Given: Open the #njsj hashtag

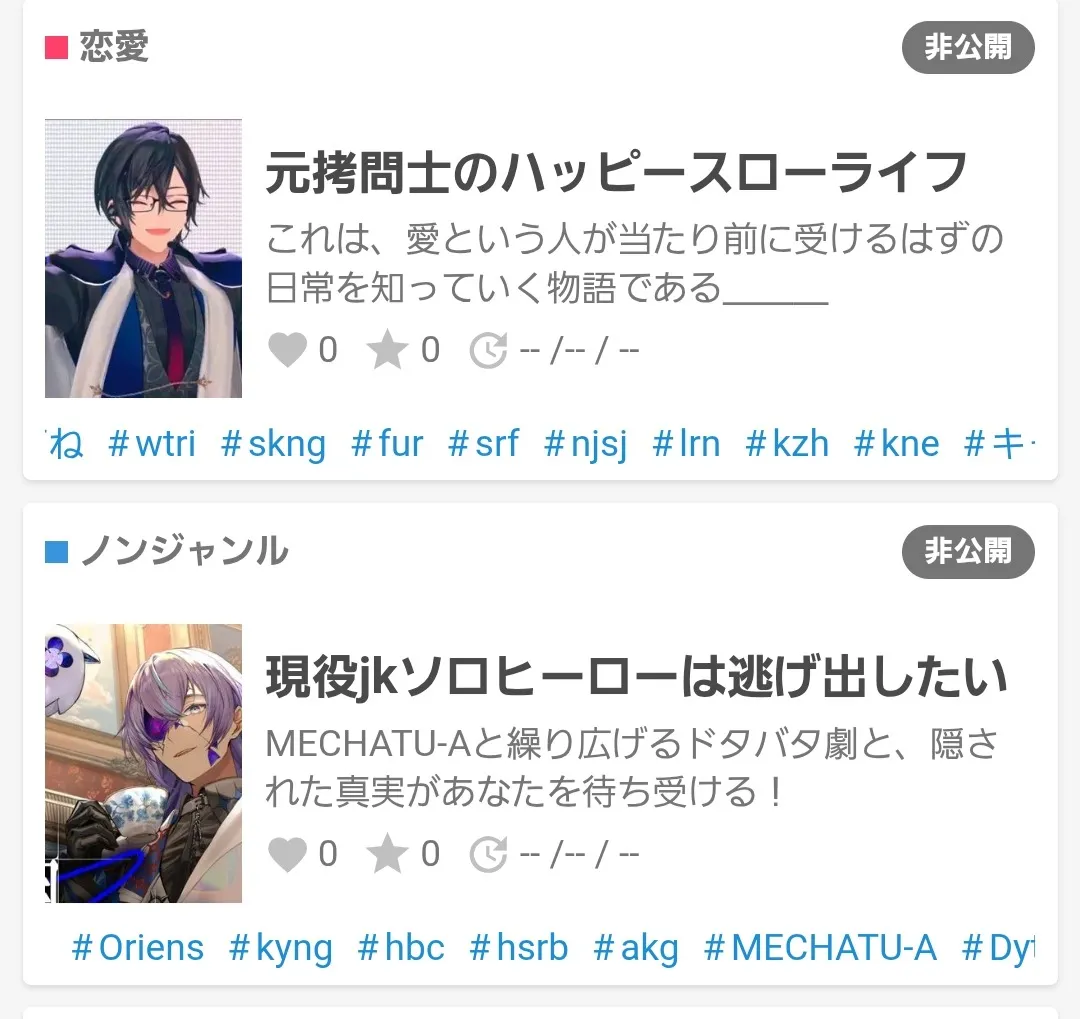Looking at the screenshot, I should point(585,444).
